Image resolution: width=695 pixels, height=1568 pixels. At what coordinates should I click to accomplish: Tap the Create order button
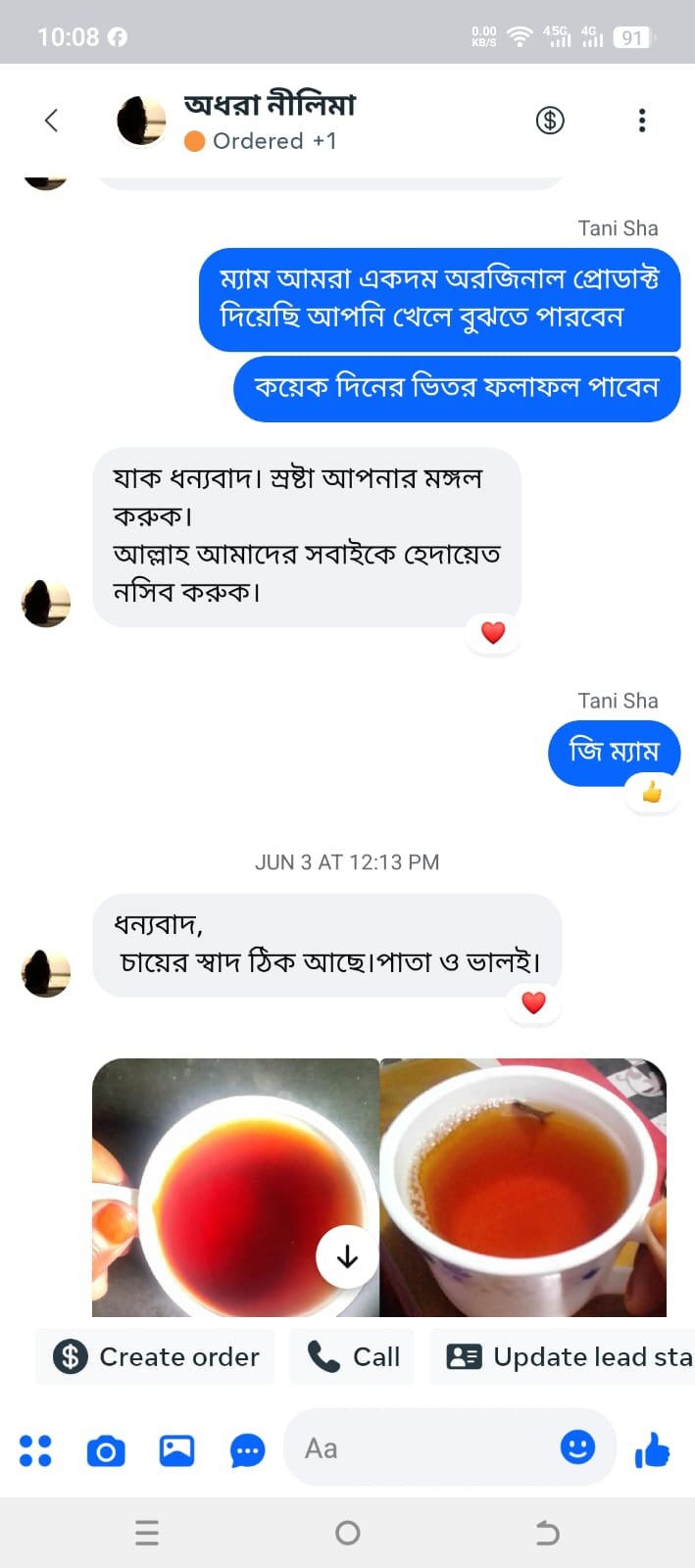(x=156, y=1356)
